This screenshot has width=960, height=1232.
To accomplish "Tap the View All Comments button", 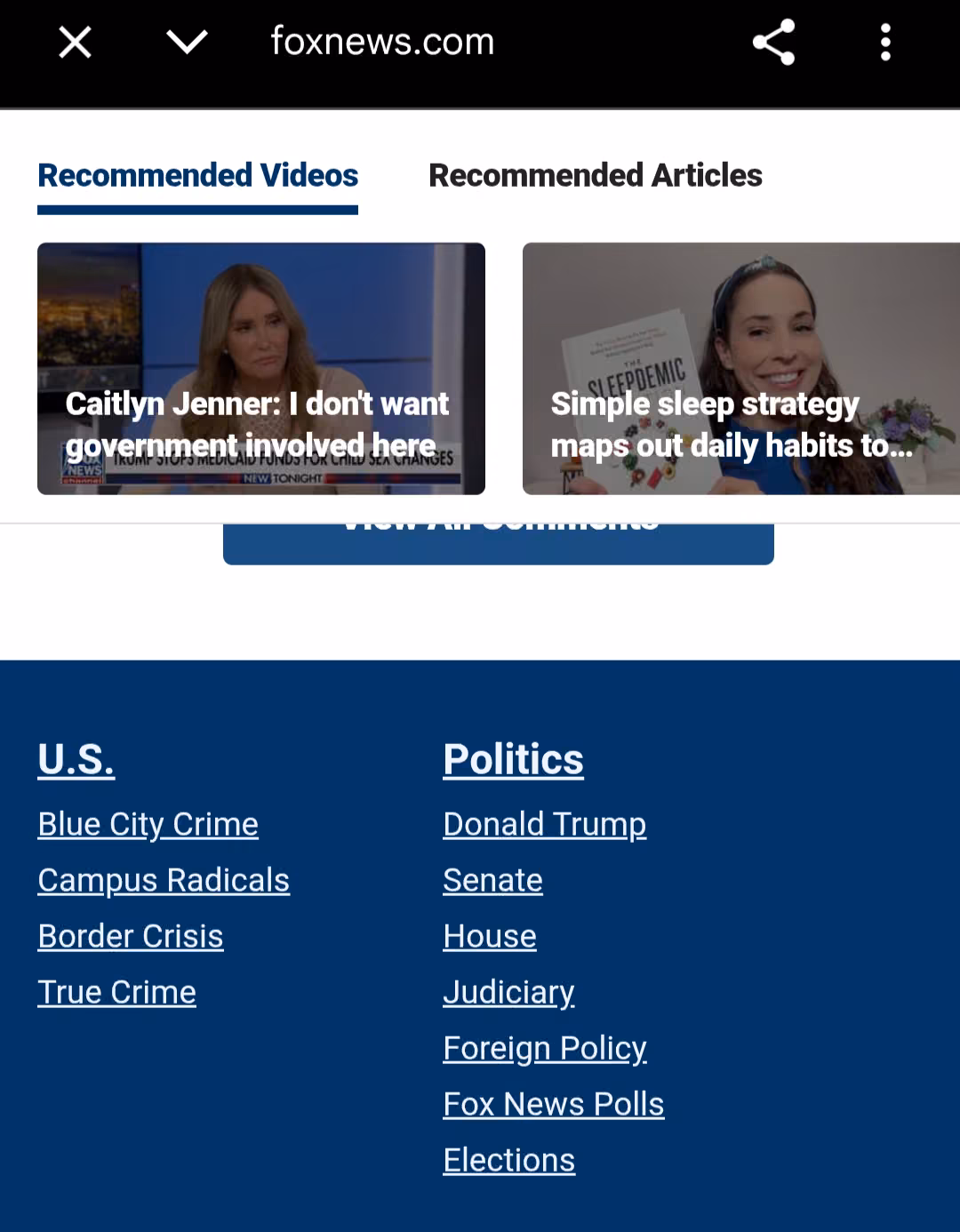I will [x=499, y=543].
